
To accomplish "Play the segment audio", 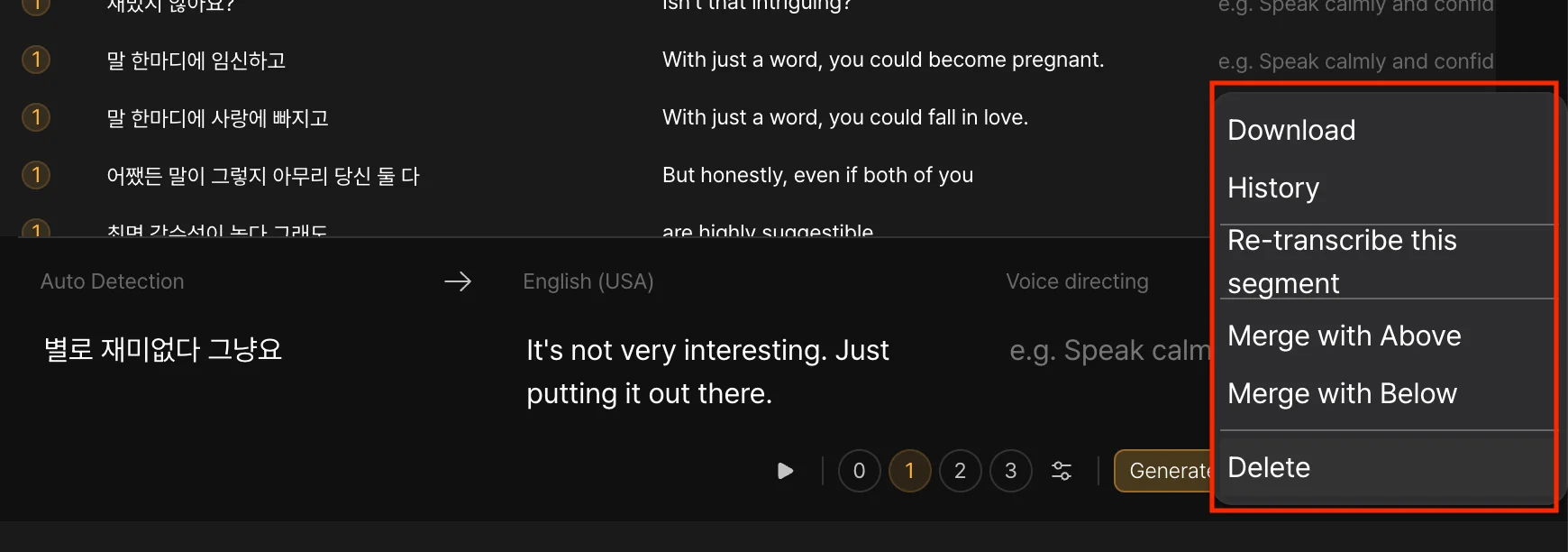I will (x=785, y=471).
